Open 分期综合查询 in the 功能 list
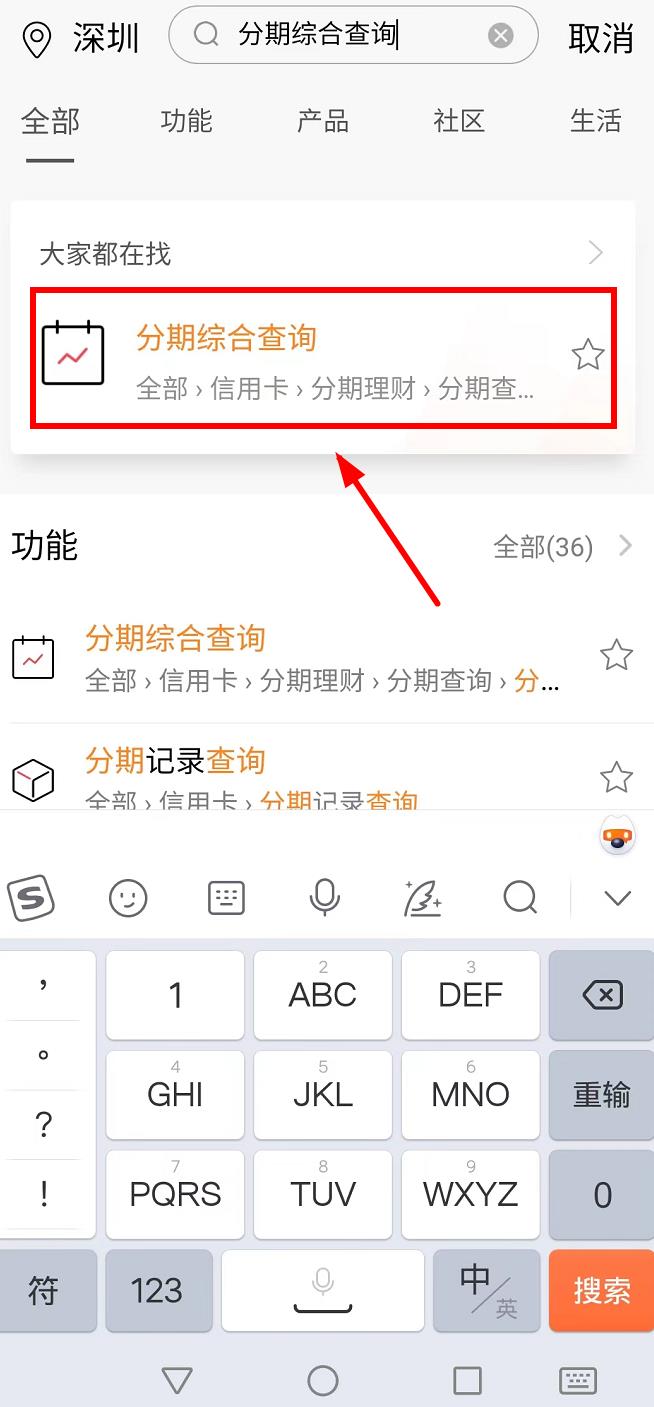The image size is (654, 1407). point(300,658)
